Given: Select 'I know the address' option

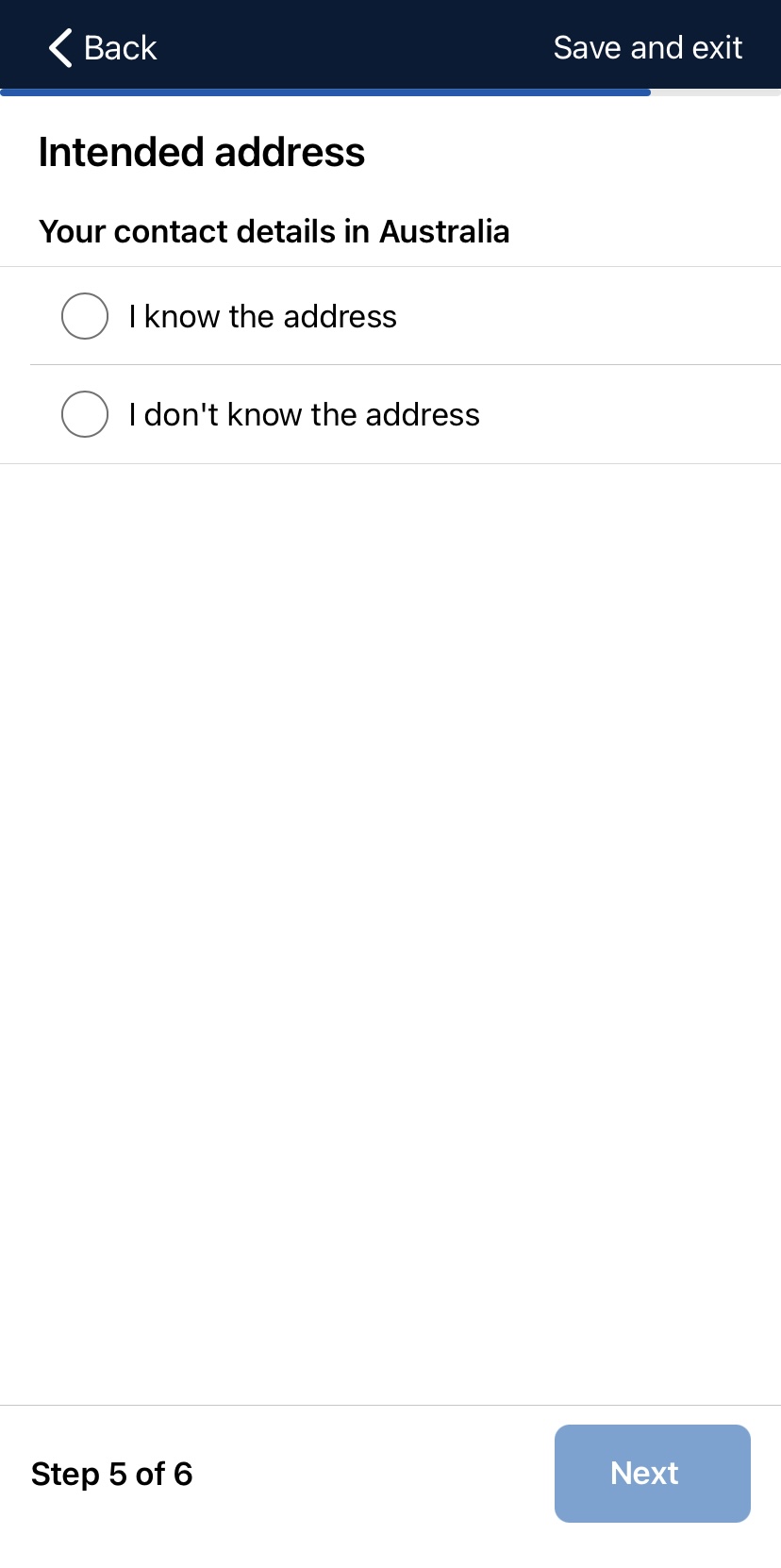Looking at the screenshot, I should (85, 316).
